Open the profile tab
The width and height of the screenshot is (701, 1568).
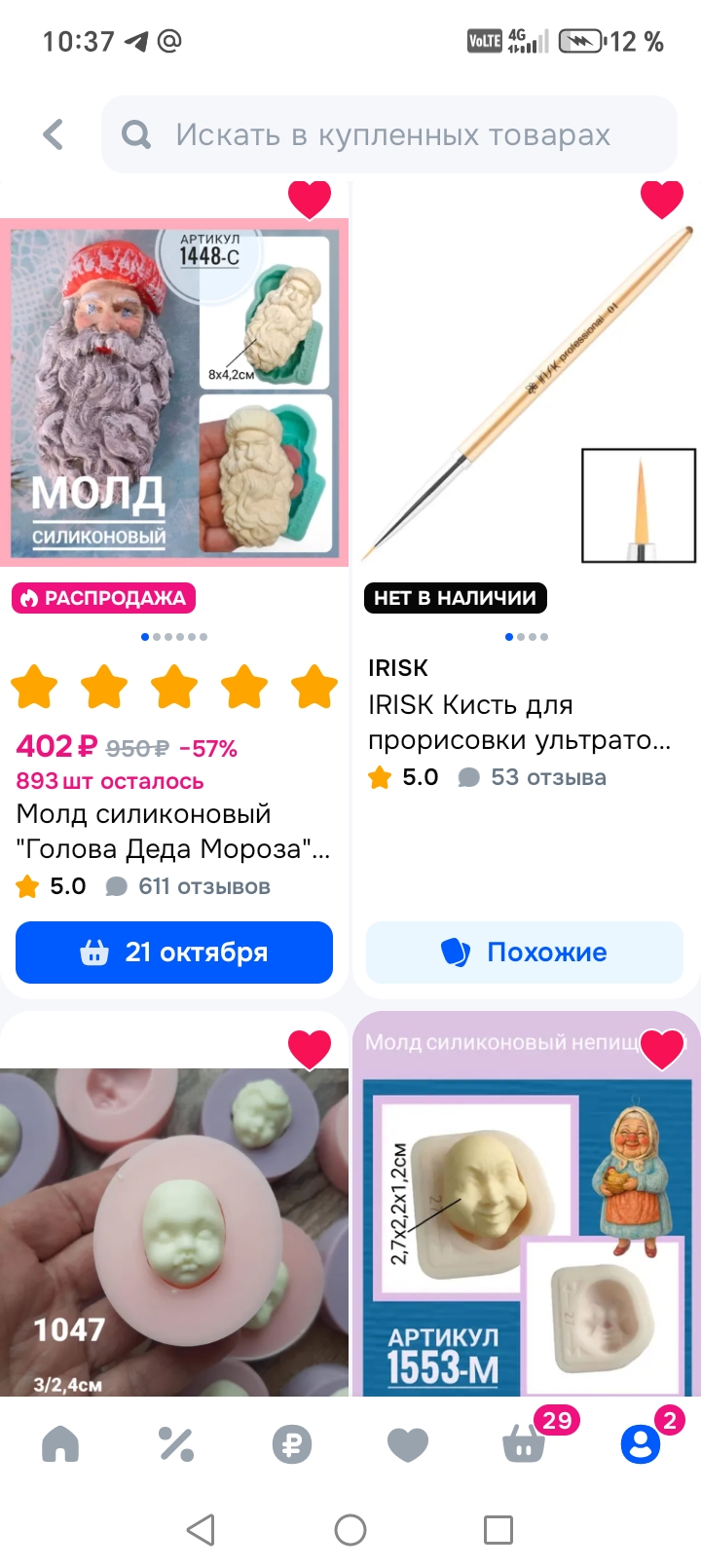[641, 1445]
